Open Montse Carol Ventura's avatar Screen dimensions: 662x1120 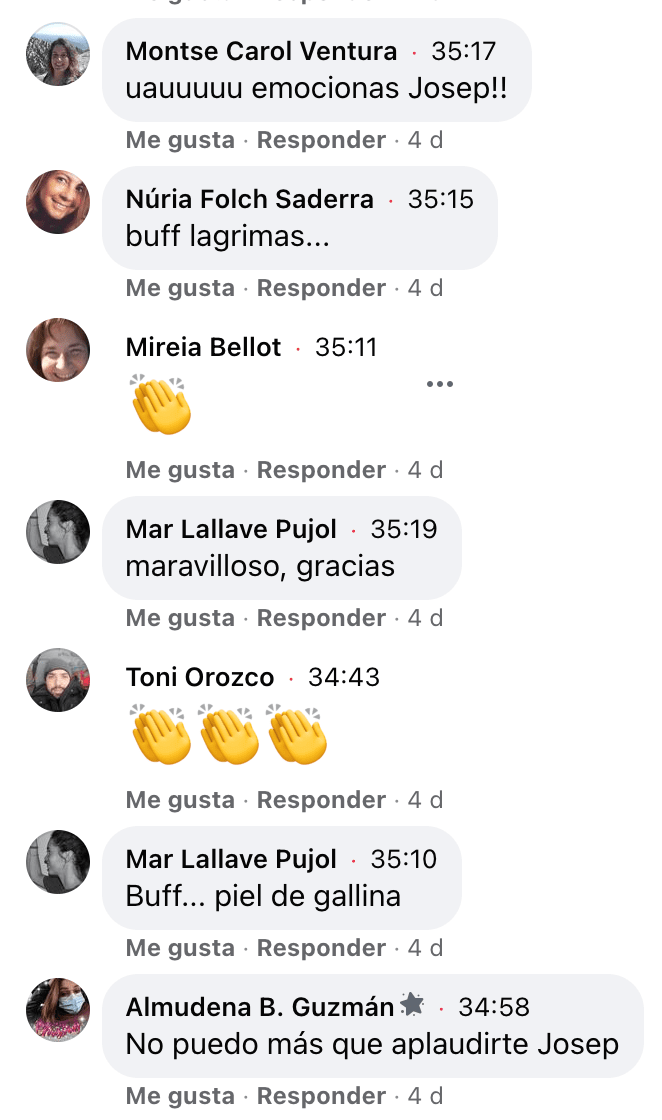[x=58, y=54]
